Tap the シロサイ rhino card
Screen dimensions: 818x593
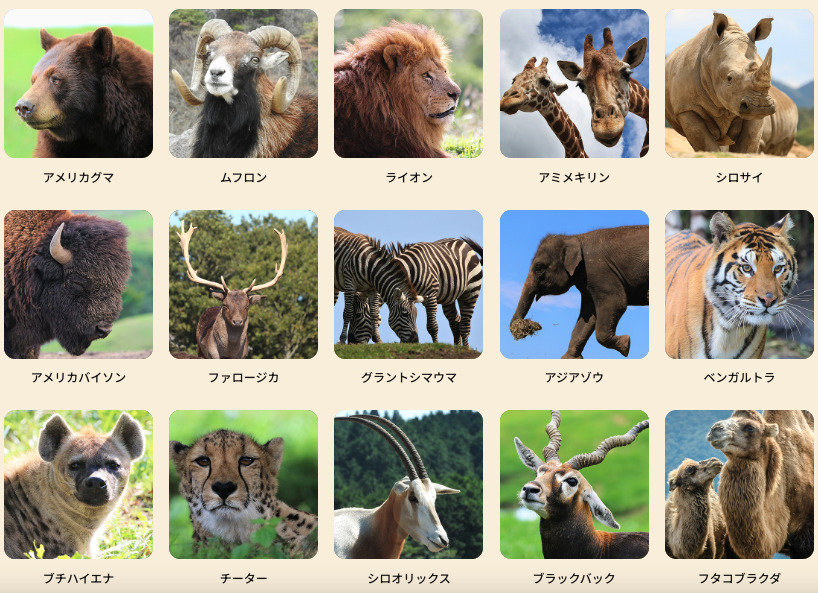tap(739, 84)
